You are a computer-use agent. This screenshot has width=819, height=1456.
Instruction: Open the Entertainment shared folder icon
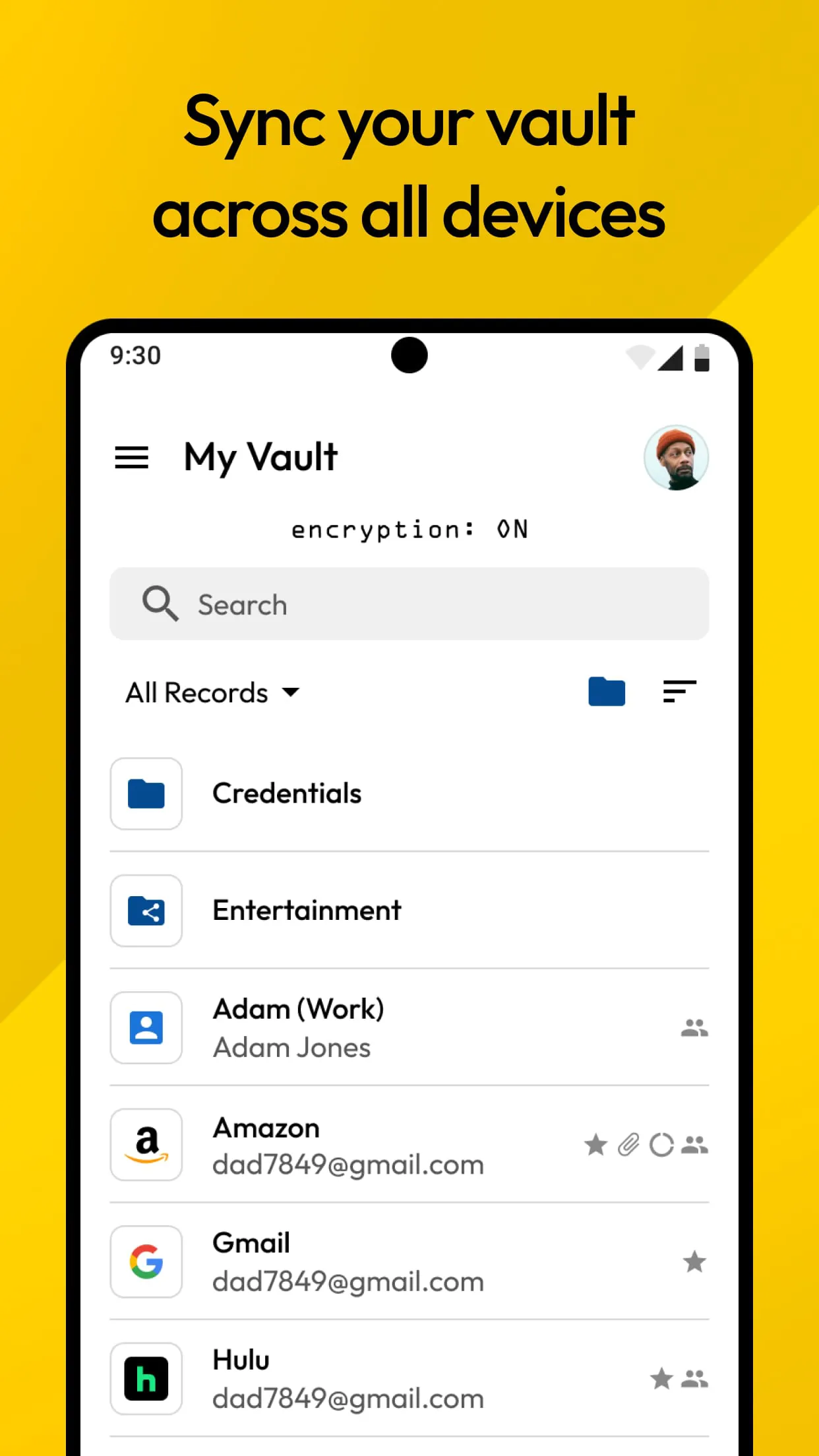146,911
